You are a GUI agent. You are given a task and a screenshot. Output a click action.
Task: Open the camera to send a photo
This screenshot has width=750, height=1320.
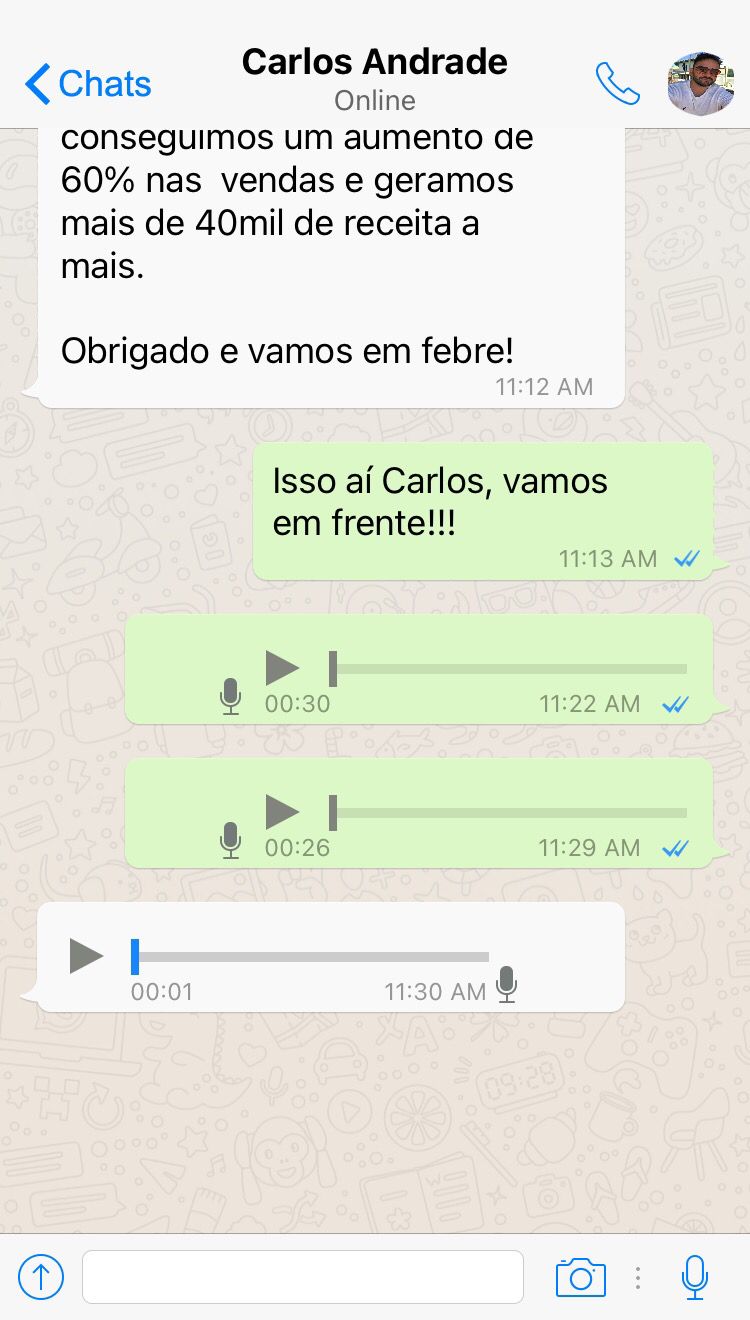581,1277
